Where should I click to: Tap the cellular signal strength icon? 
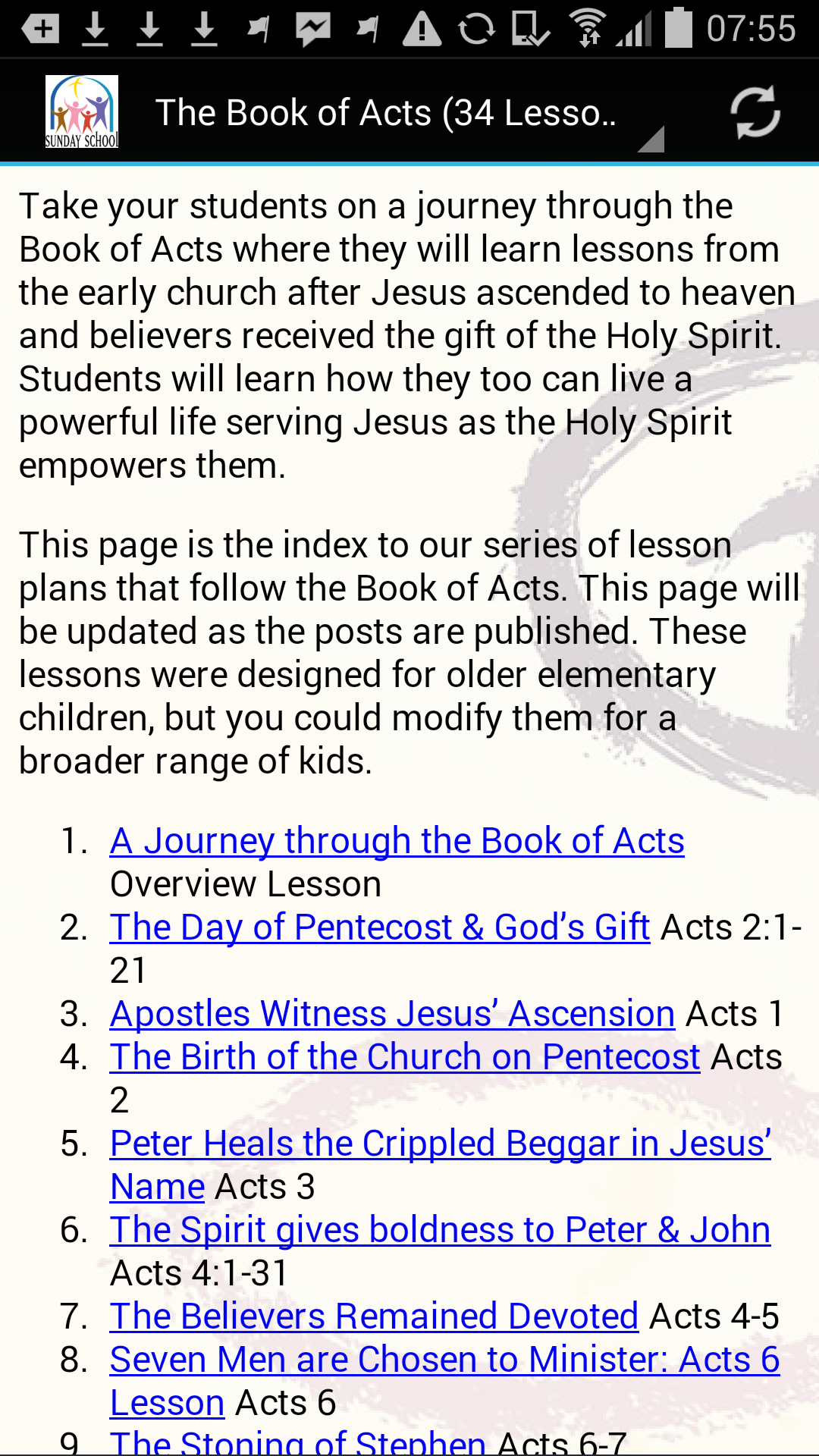point(635,29)
